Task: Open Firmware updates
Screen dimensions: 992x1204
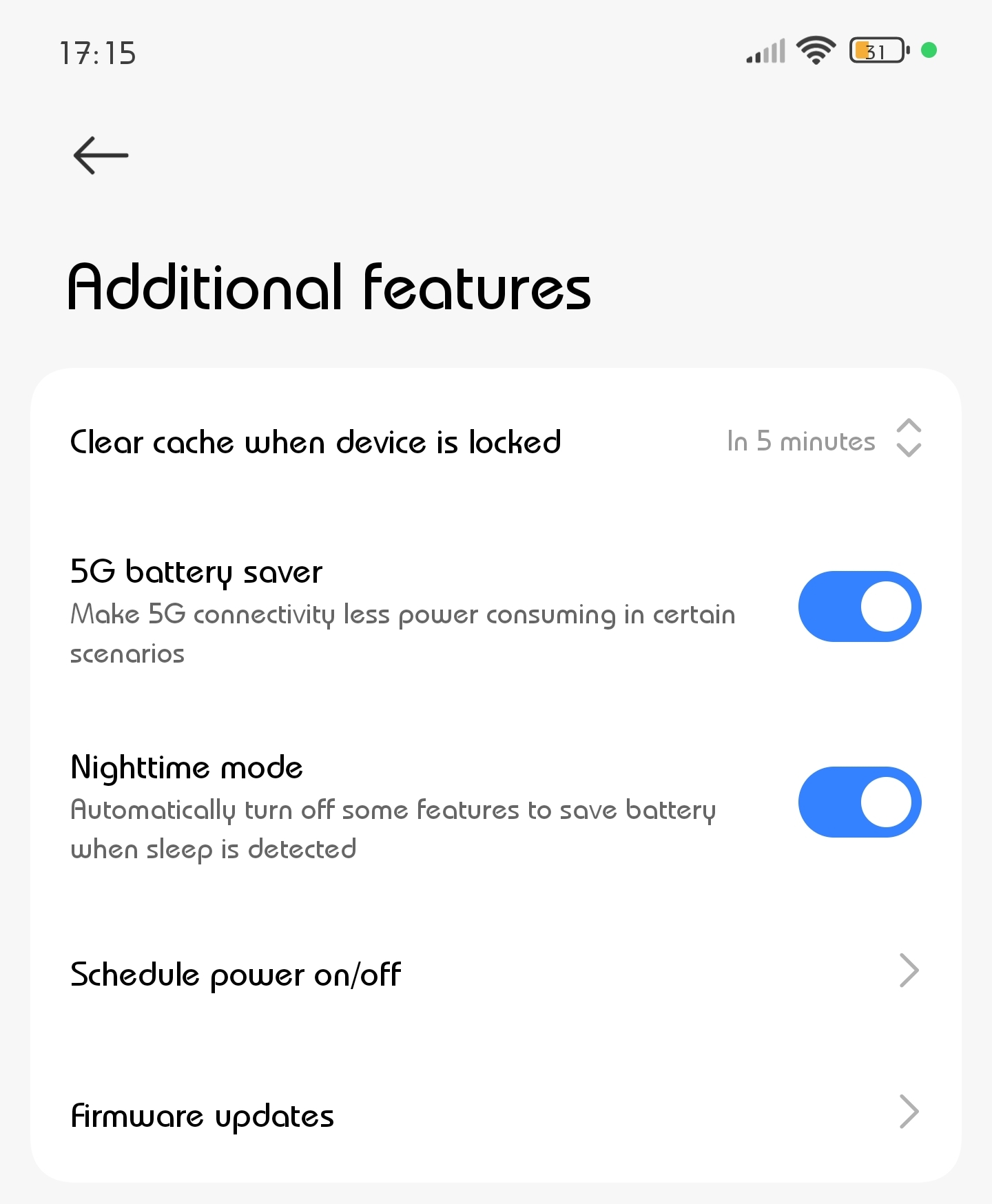Action: (495, 1114)
